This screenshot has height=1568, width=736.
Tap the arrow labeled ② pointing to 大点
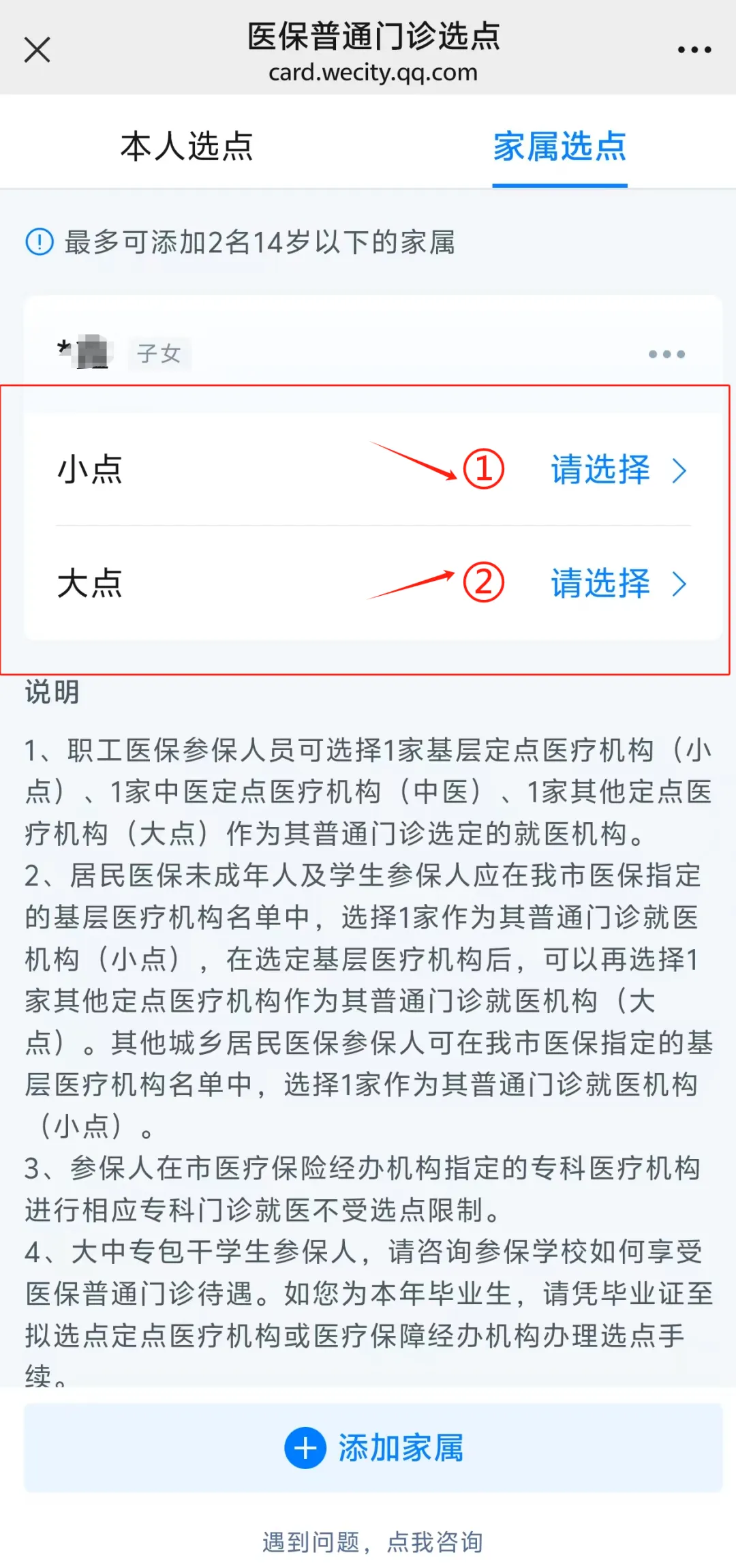[484, 583]
